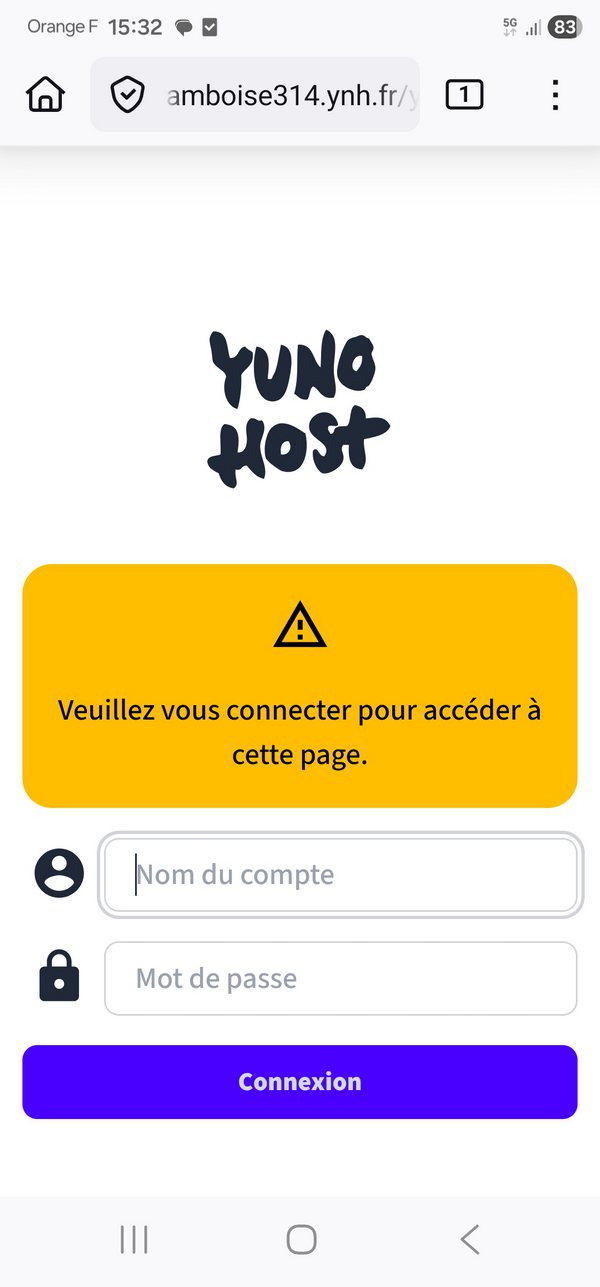Open the tab switcher
This screenshot has width=600, height=1287.
click(464, 95)
